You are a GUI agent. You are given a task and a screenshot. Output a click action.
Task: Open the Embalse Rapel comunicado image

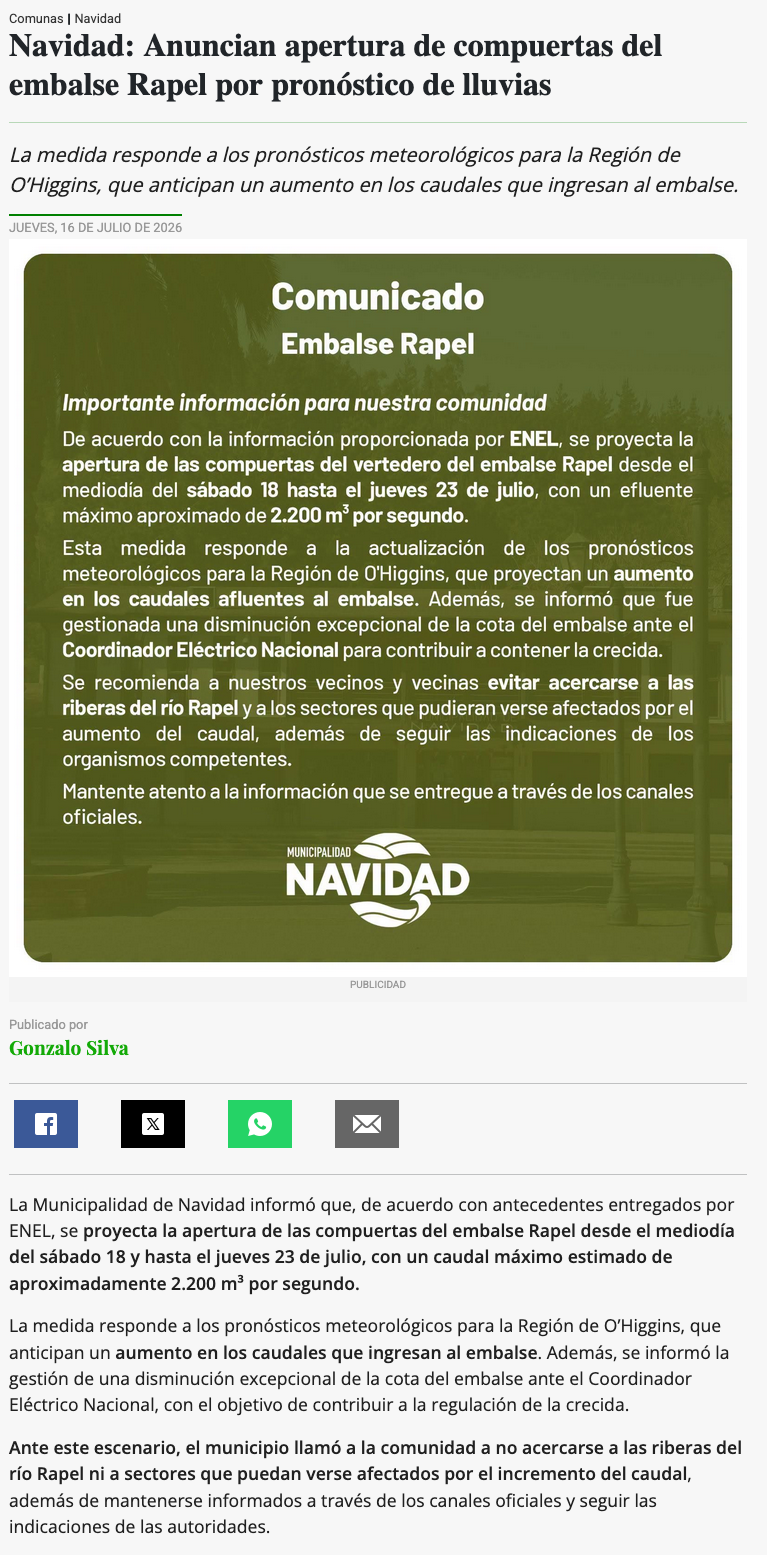tap(378, 608)
